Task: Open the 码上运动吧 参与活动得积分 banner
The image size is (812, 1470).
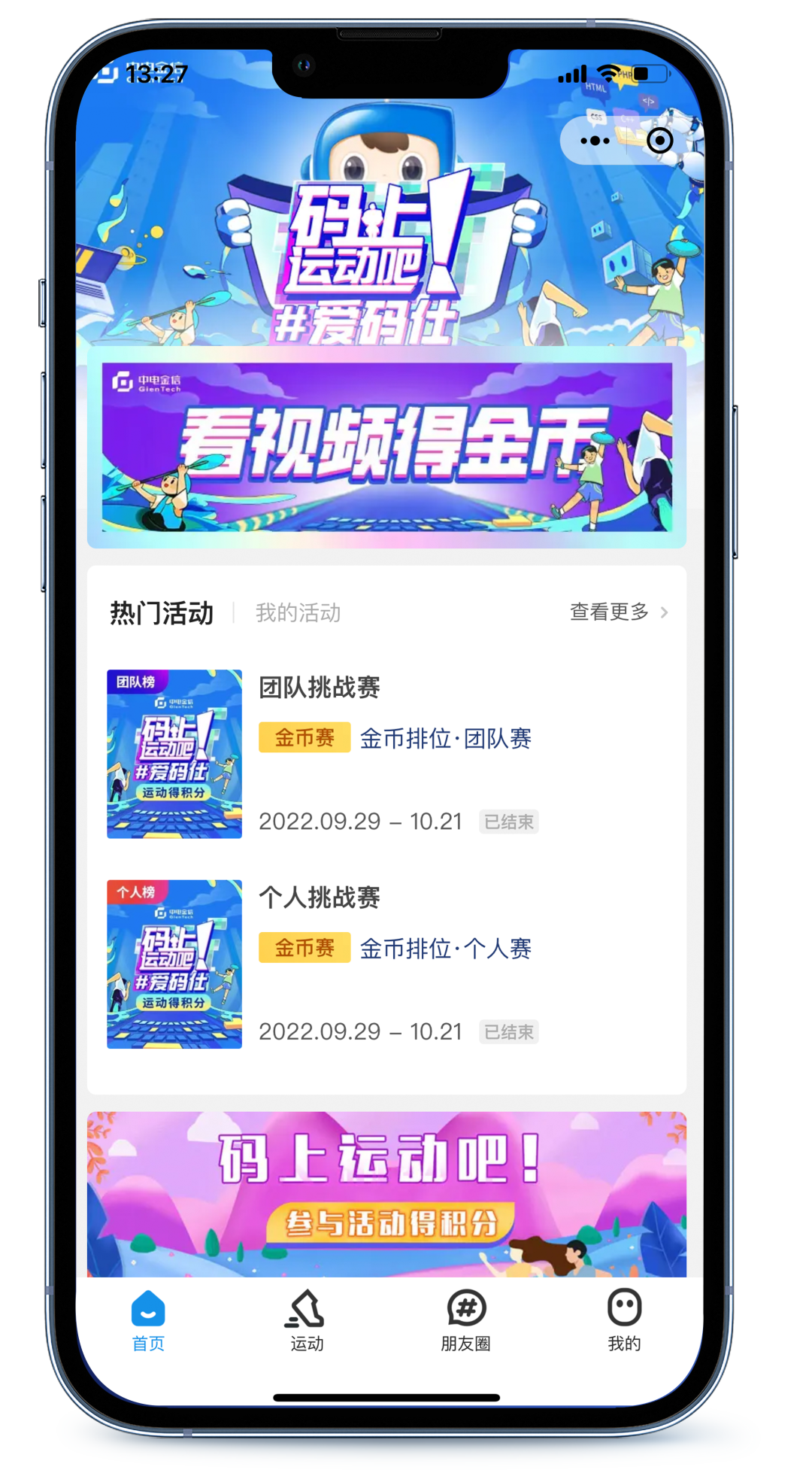Action: pos(386,1194)
